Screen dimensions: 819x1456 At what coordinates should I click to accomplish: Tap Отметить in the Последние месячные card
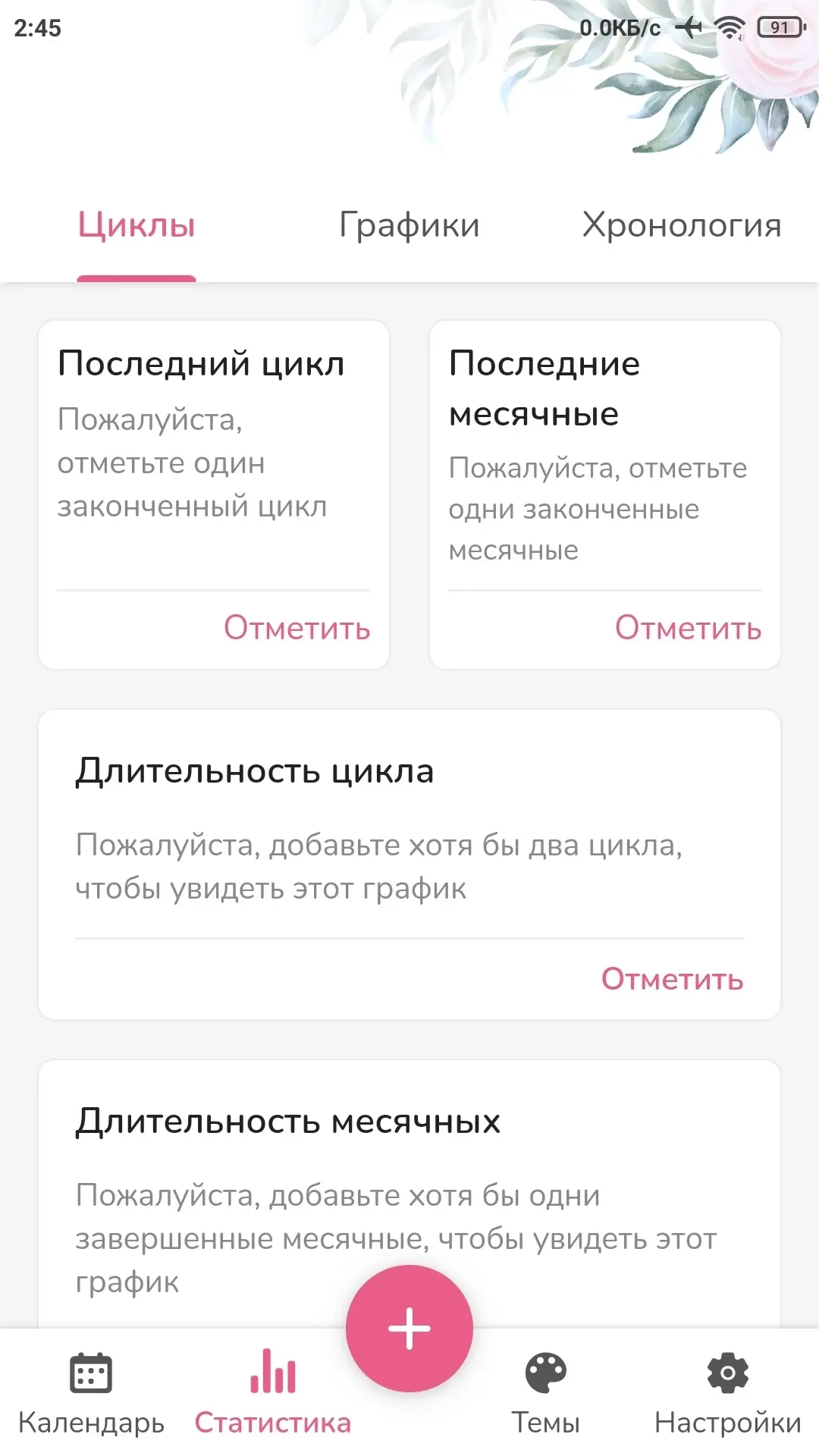click(688, 628)
